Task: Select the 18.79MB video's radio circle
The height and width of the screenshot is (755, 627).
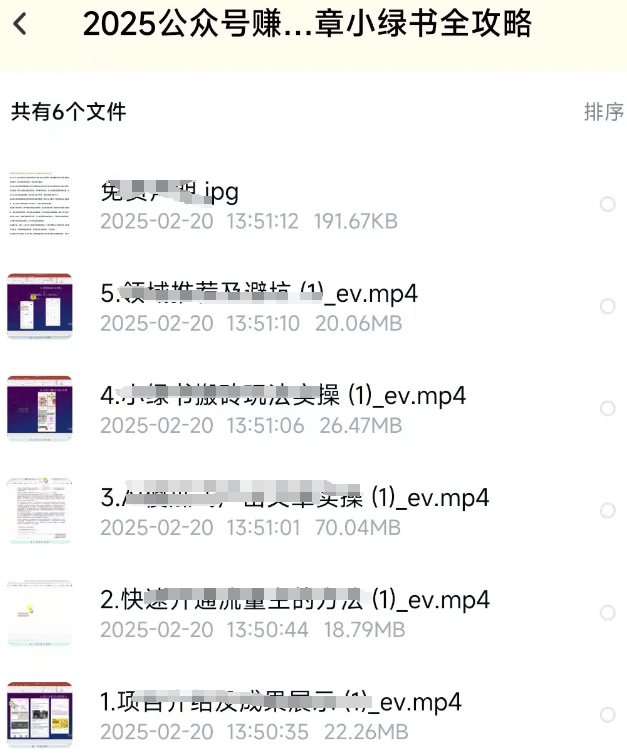Action: coord(607,612)
